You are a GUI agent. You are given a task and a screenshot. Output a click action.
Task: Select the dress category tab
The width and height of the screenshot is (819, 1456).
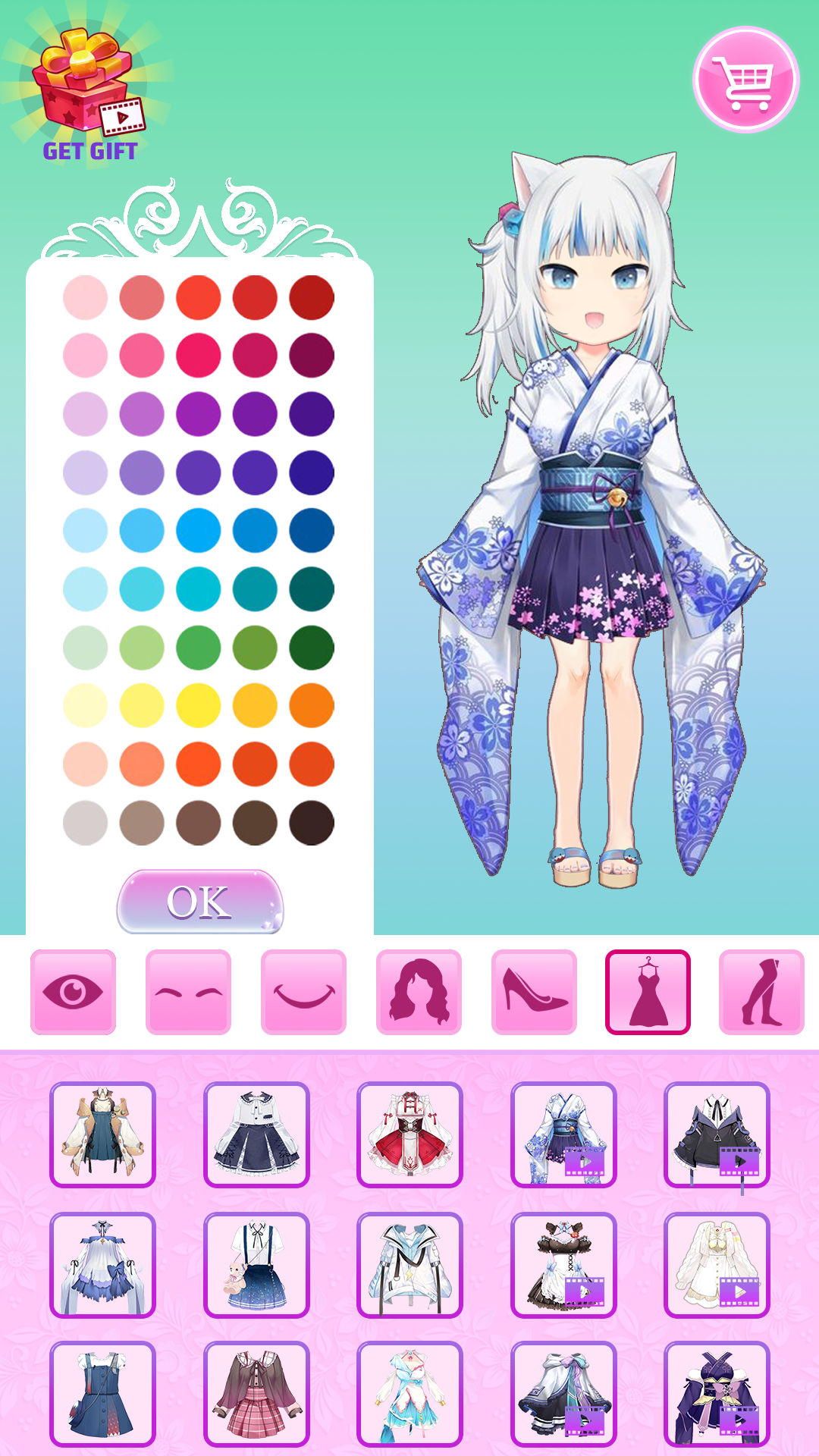click(x=648, y=992)
